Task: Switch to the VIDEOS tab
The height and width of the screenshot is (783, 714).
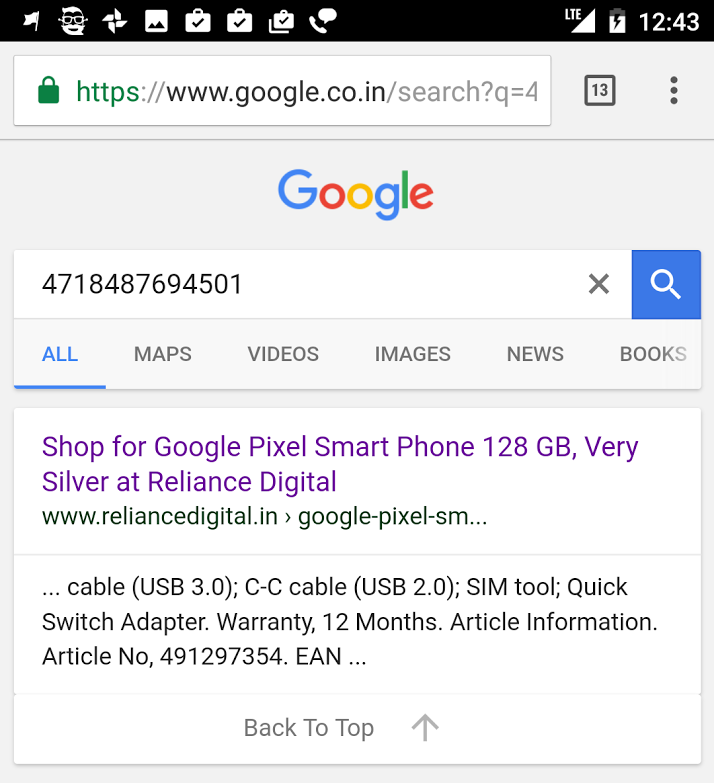Action: [283, 354]
